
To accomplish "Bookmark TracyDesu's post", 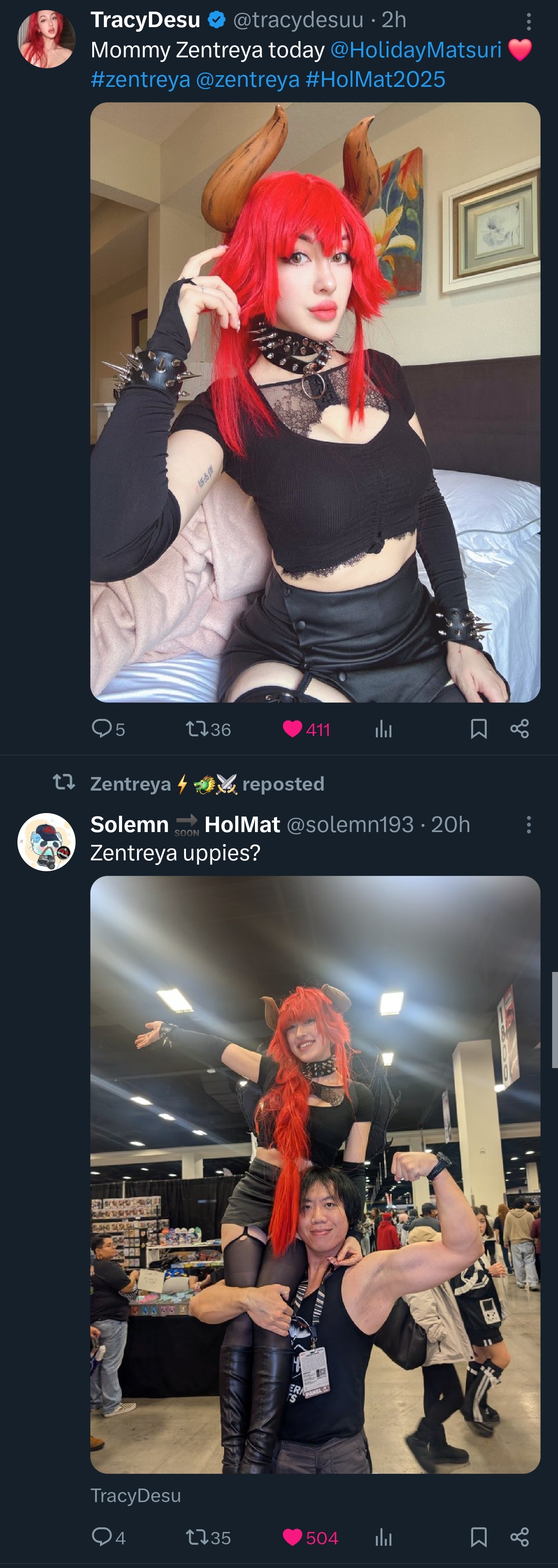I will pyautogui.click(x=478, y=728).
